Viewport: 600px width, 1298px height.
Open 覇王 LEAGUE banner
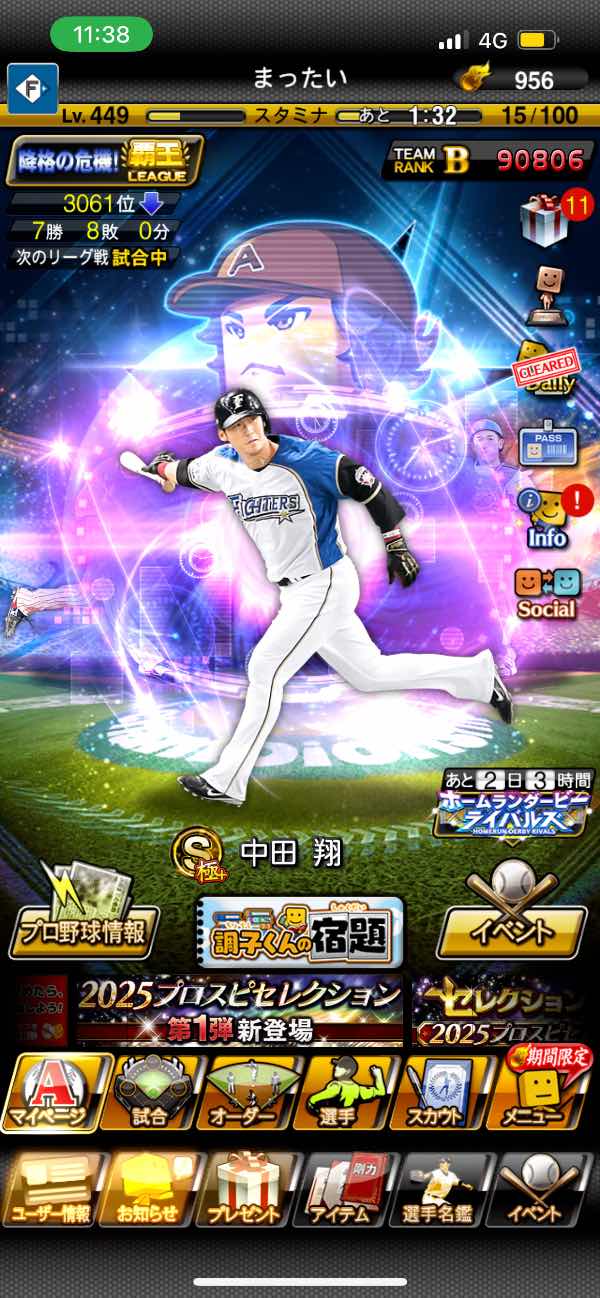(105, 160)
